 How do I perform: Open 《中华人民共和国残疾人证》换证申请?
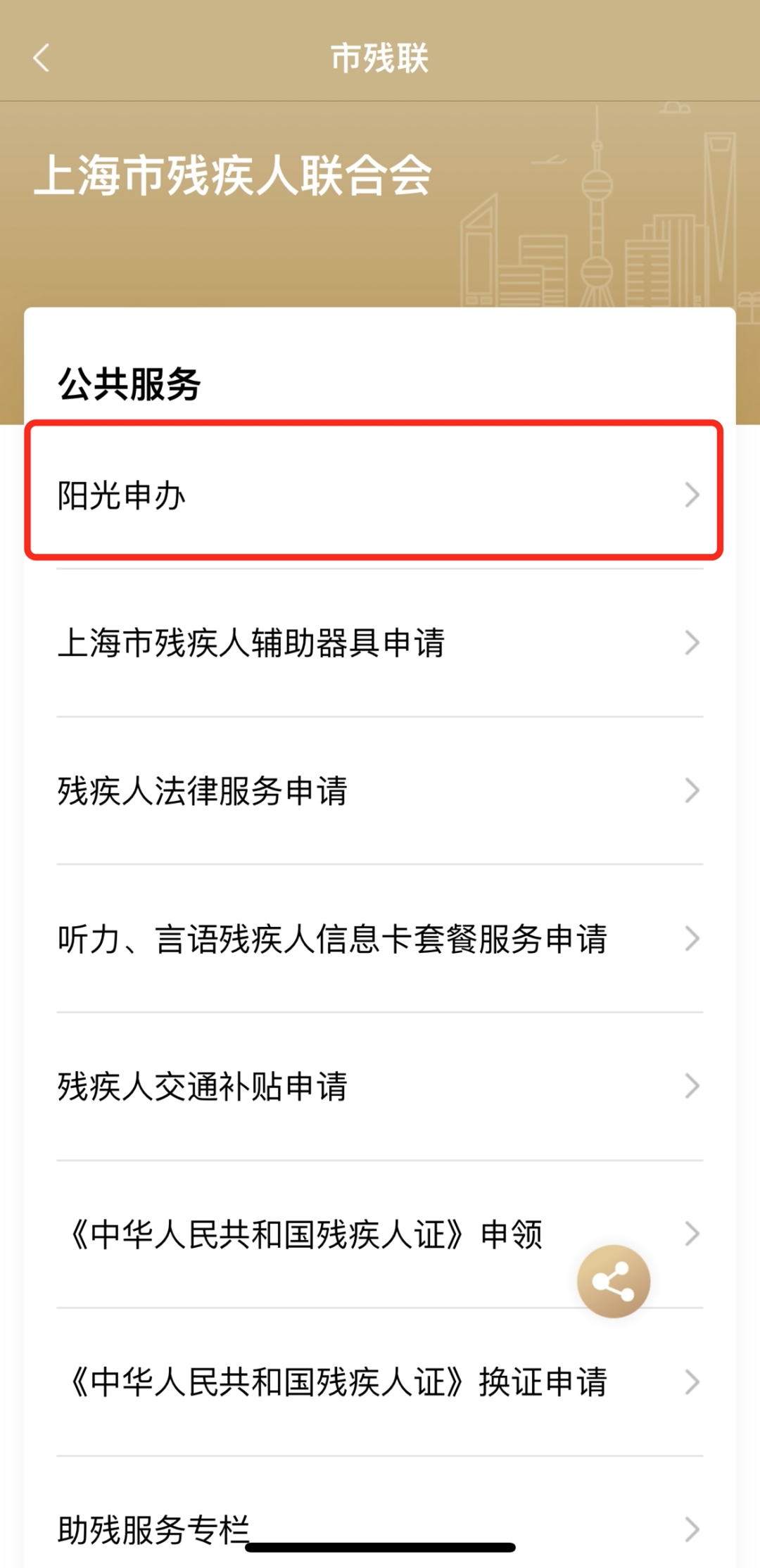[373, 1382]
